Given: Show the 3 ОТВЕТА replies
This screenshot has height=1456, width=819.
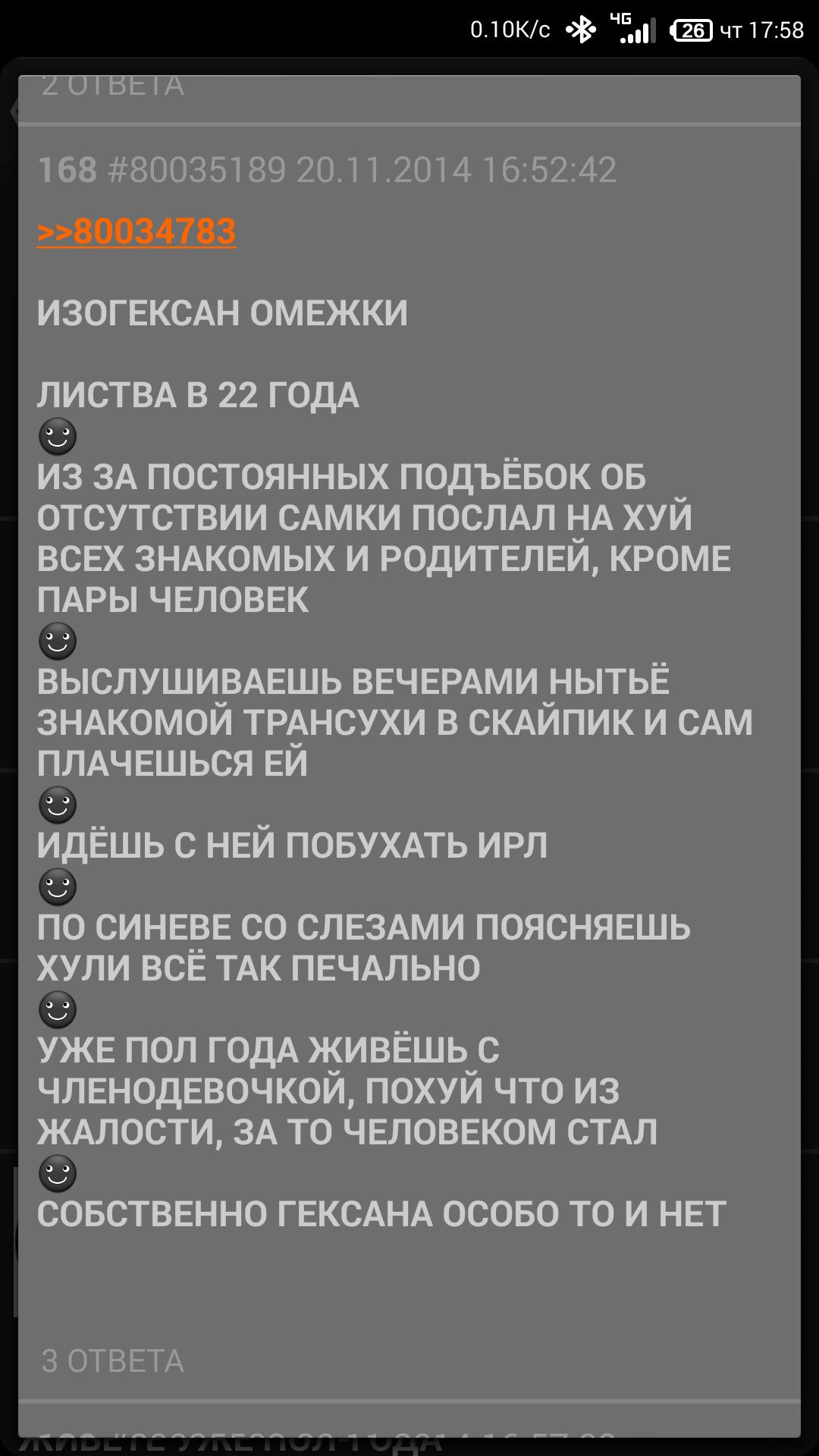Looking at the screenshot, I should pyautogui.click(x=113, y=1360).
